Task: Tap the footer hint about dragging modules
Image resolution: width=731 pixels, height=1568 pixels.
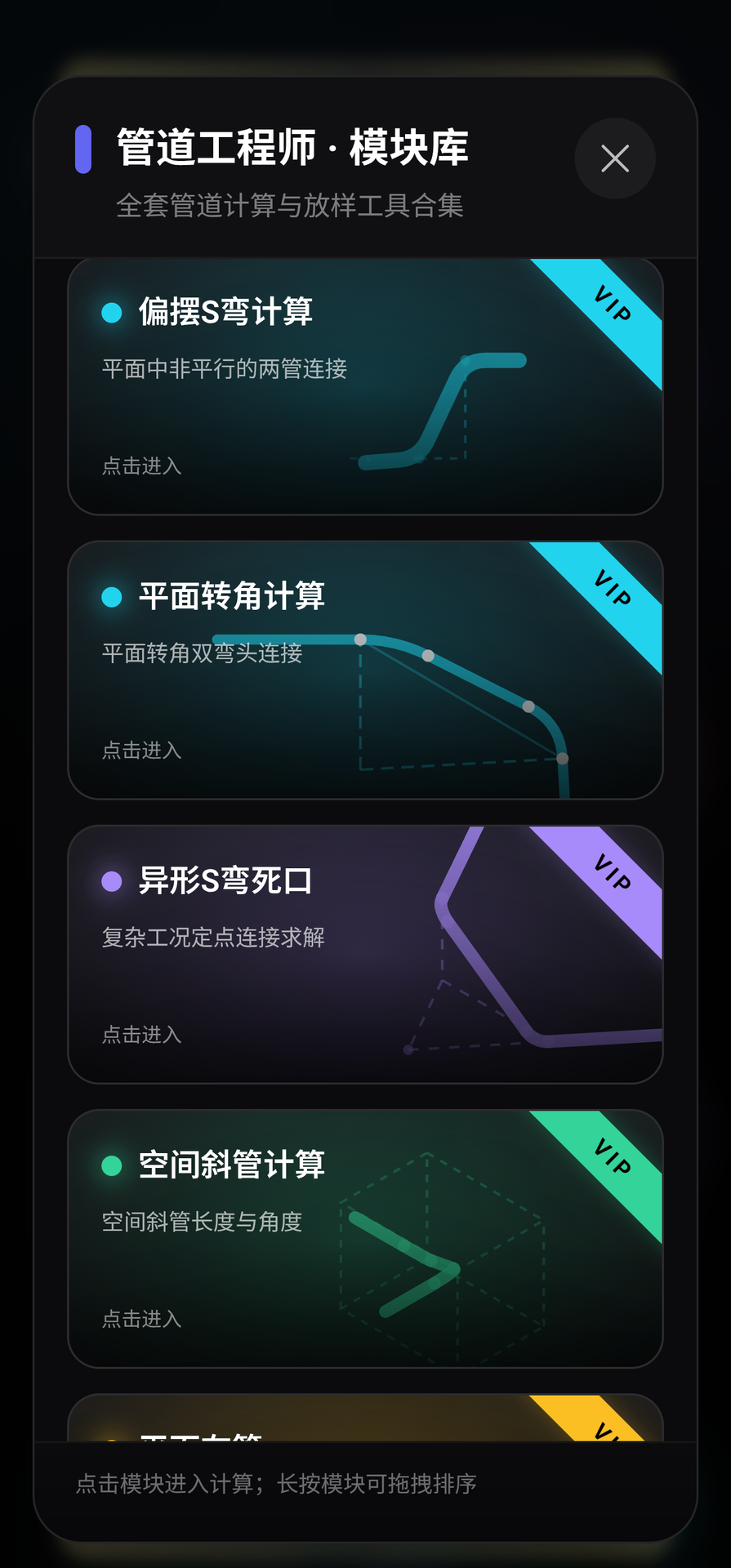Action: tap(275, 1483)
